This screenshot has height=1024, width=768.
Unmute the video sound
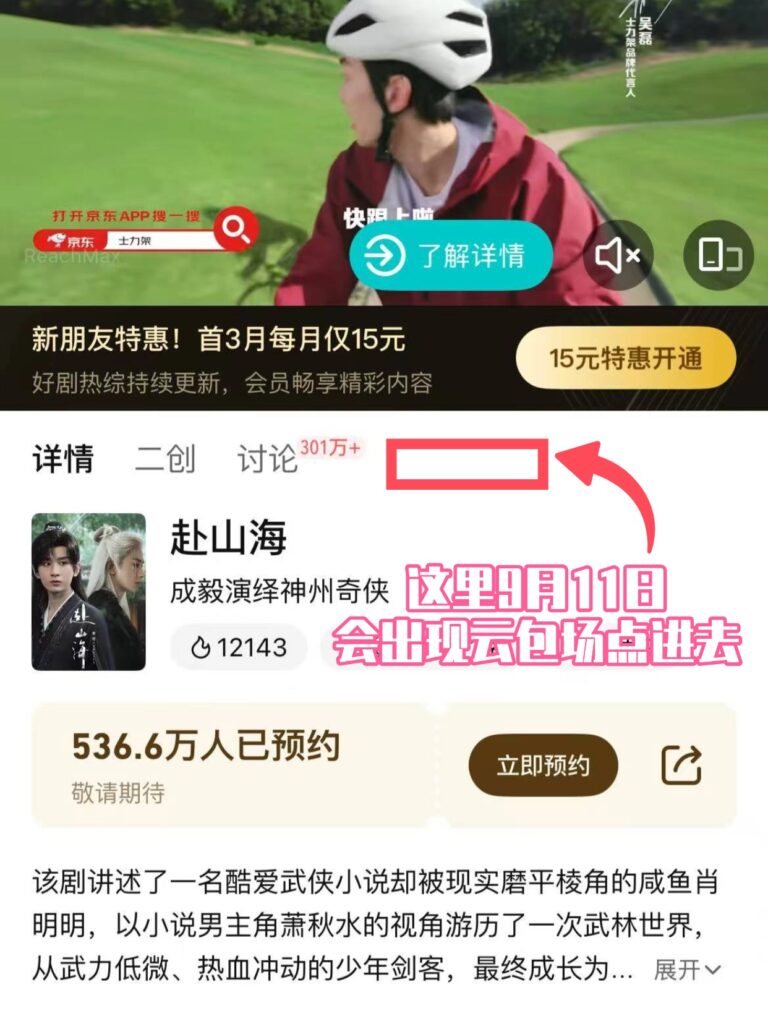coord(618,256)
